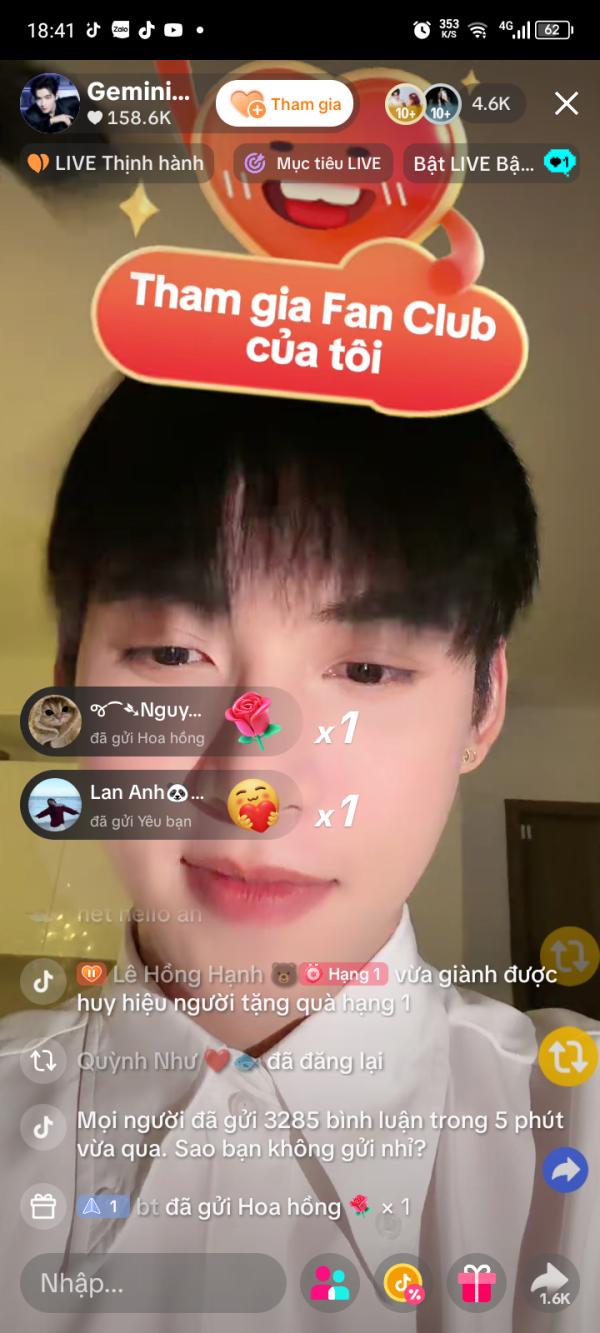Open Quỳnh Như's repost comment
The image size is (600, 1333).
[x=230, y=1061]
